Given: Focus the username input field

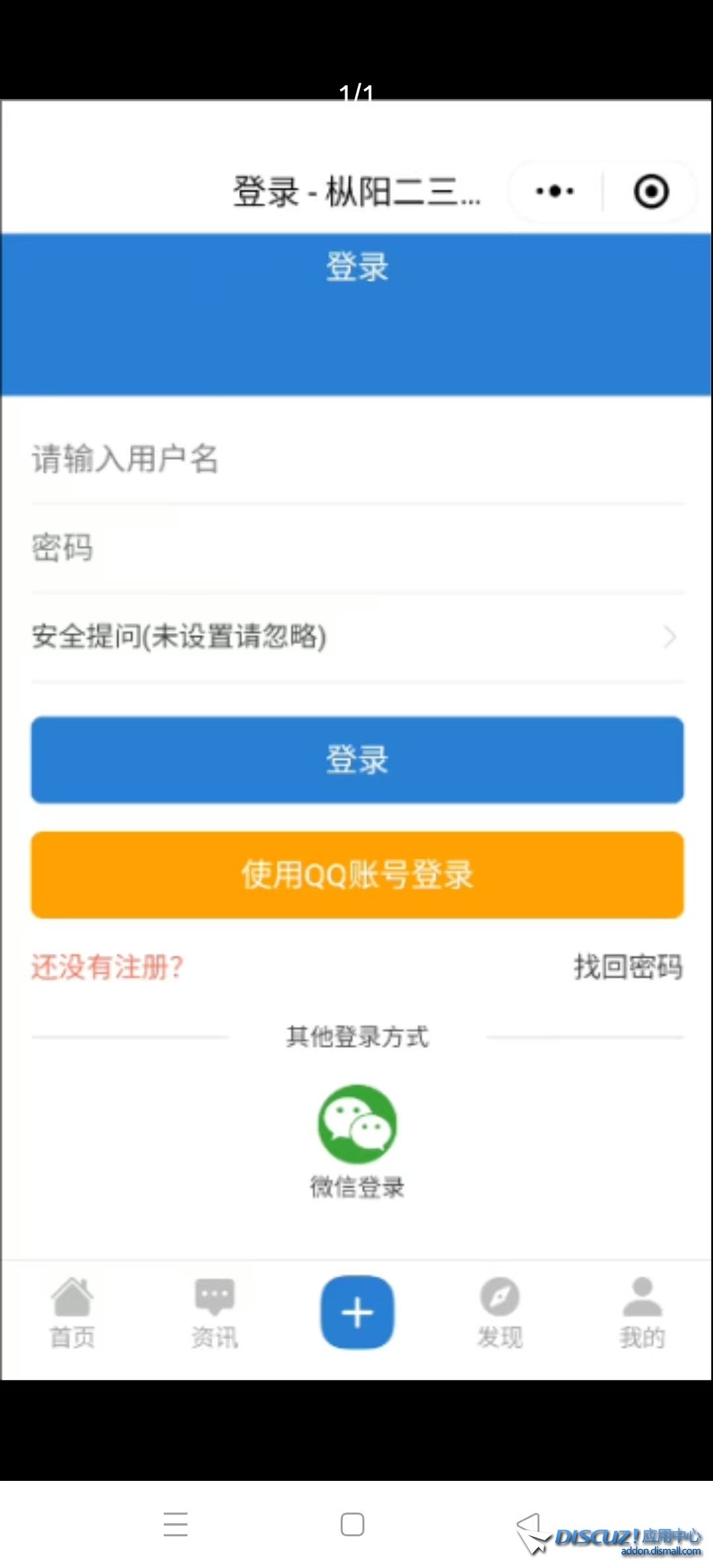Looking at the screenshot, I should pyautogui.click(x=356, y=459).
